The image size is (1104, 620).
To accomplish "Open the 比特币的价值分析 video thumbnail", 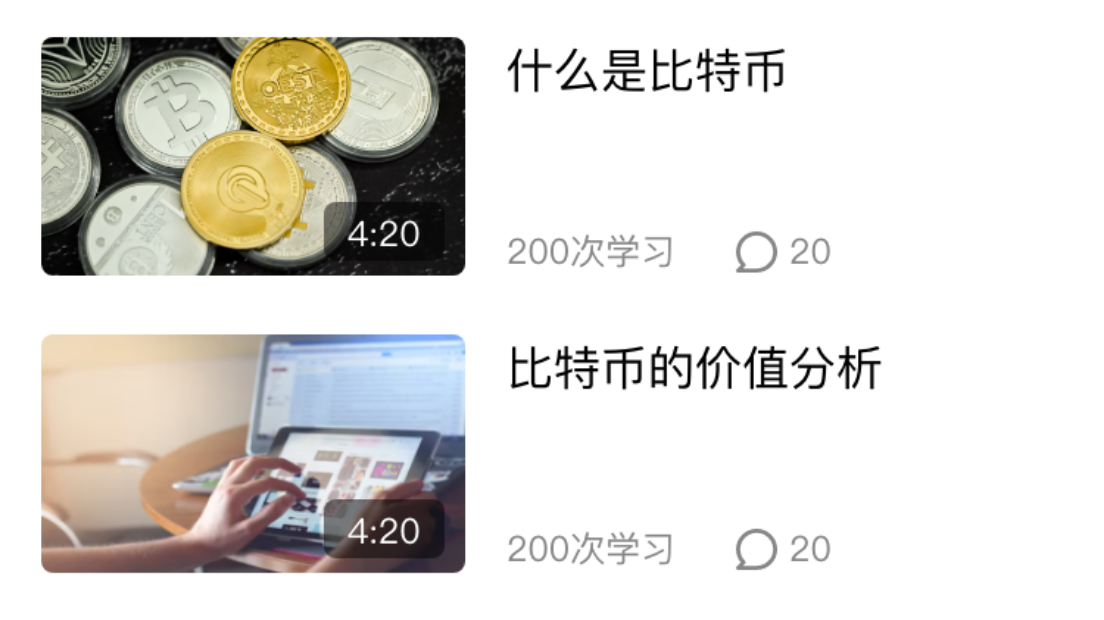I will [252, 453].
